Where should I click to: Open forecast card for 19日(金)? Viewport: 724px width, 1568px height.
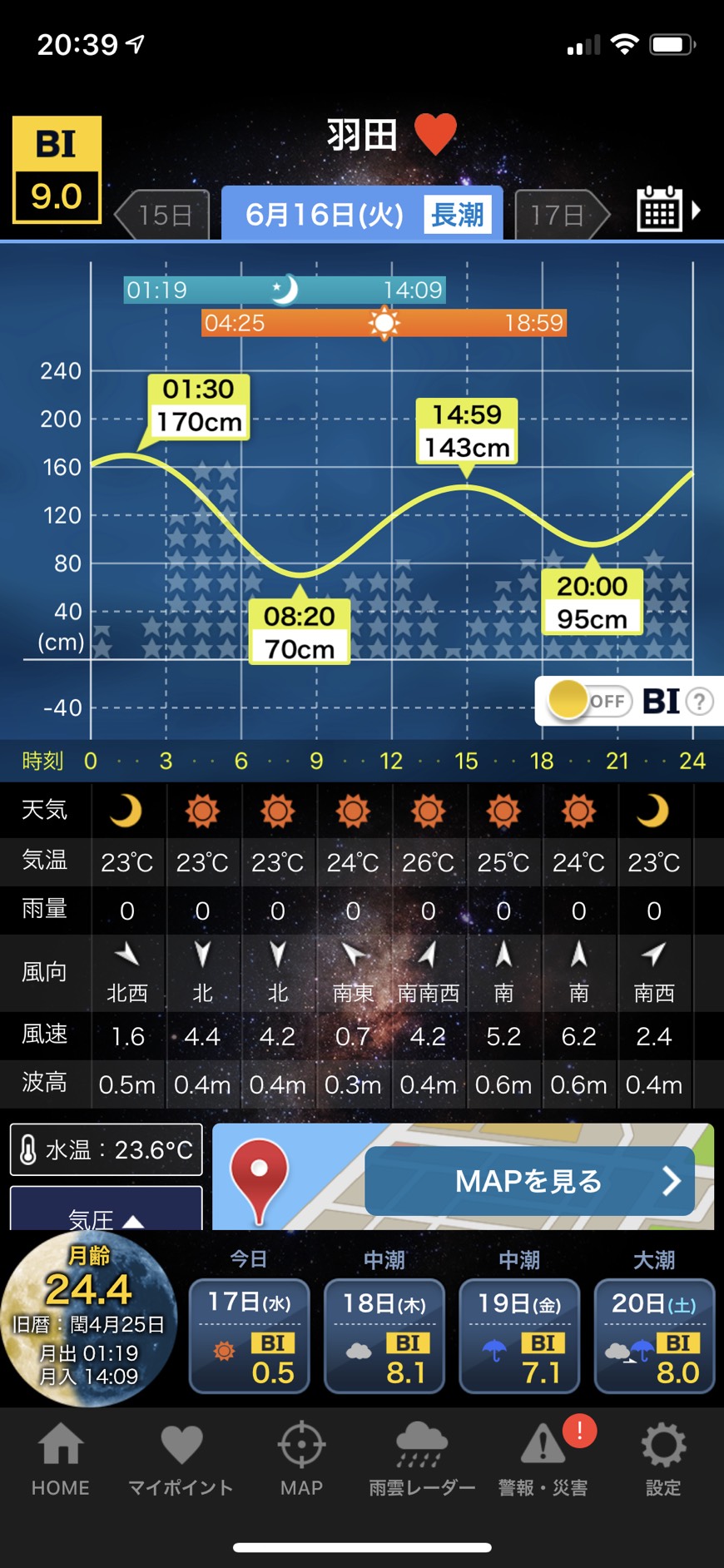point(519,1336)
